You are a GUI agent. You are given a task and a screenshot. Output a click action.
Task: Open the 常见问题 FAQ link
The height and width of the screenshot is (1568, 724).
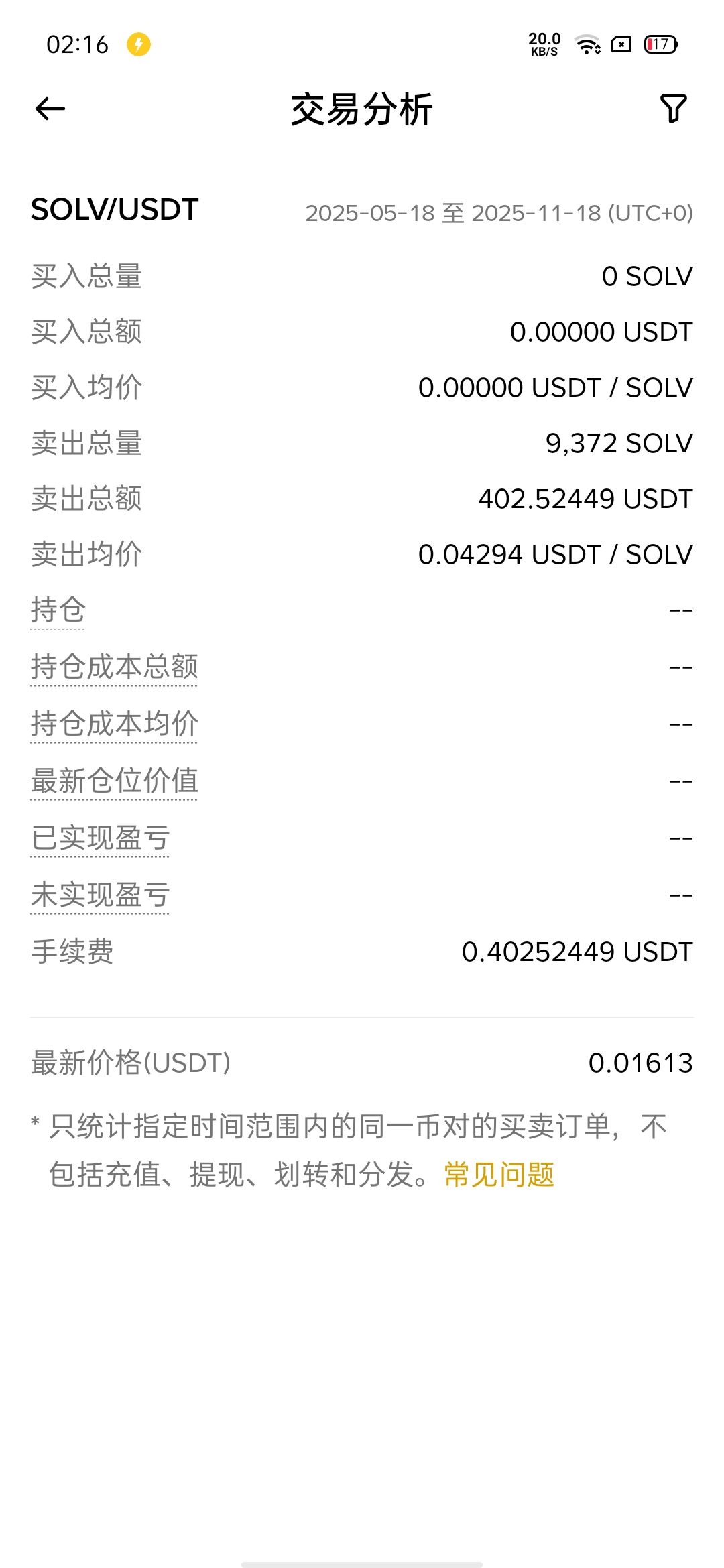(499, 1175)
